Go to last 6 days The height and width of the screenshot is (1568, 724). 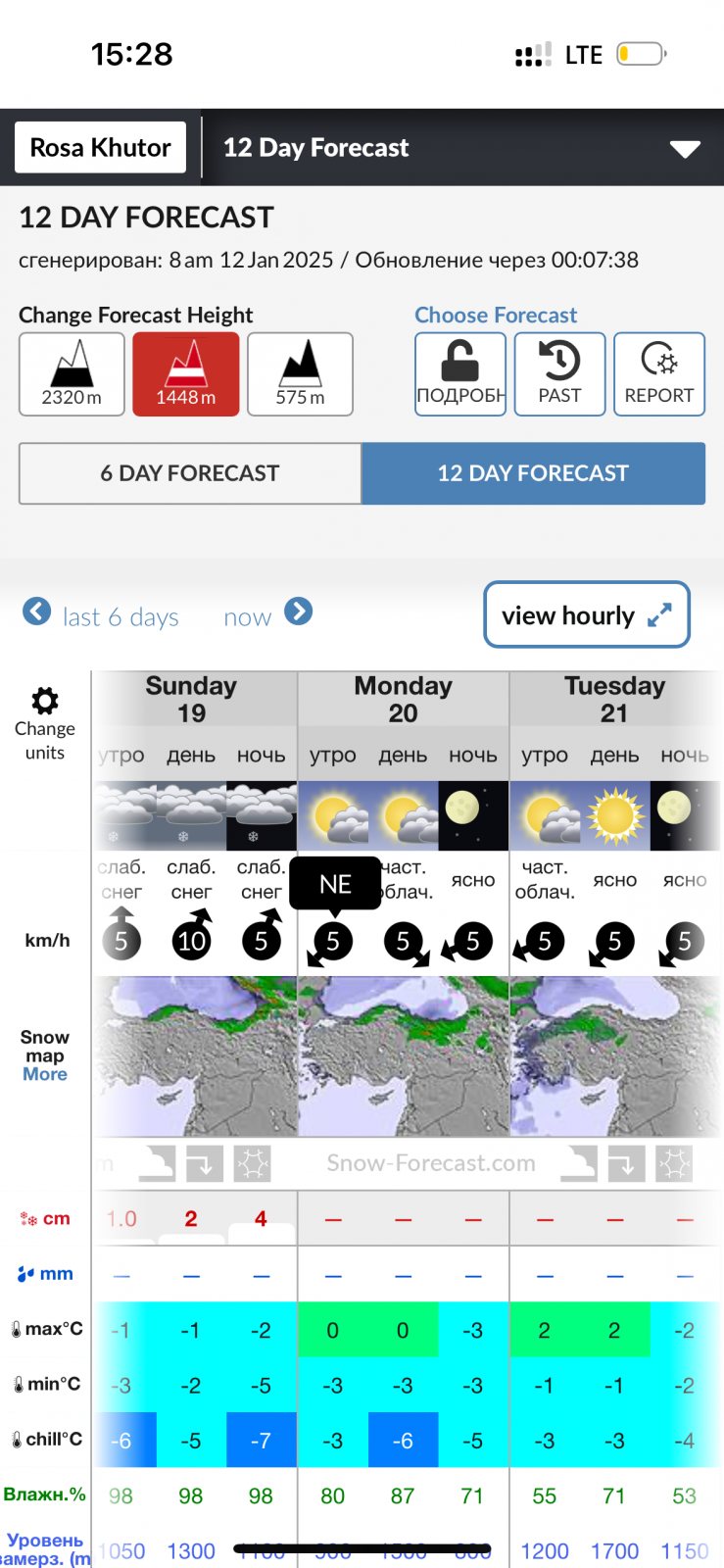tap(101, 614)
